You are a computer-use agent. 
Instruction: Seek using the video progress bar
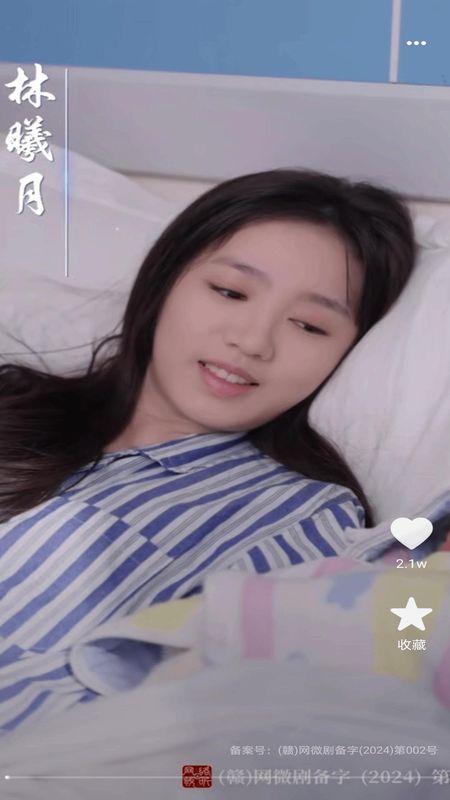tap(225, 778)
